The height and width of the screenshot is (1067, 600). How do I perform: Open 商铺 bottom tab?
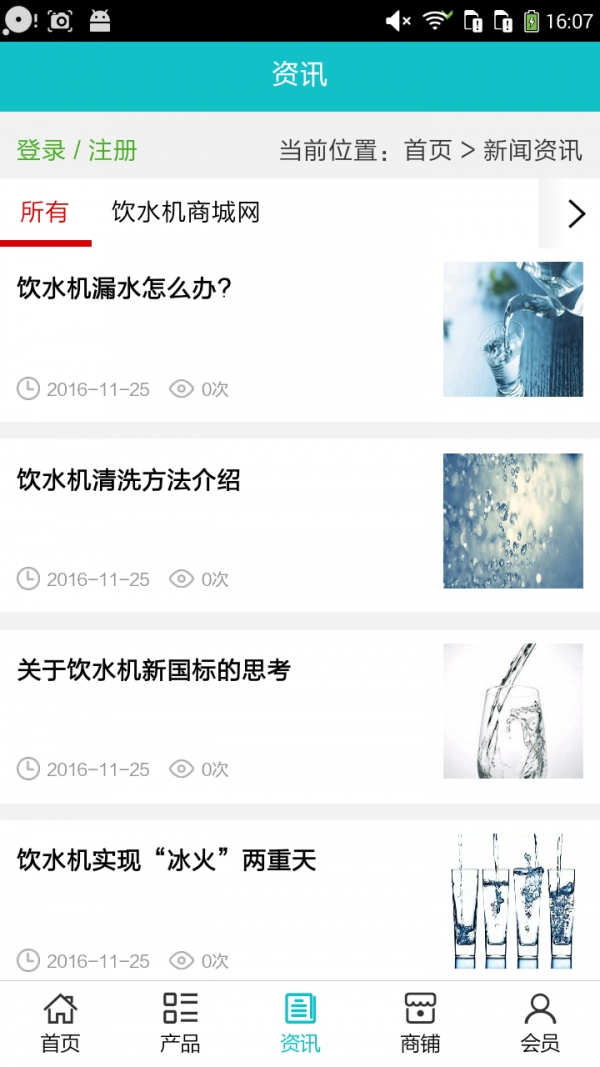click(420, 1023)
